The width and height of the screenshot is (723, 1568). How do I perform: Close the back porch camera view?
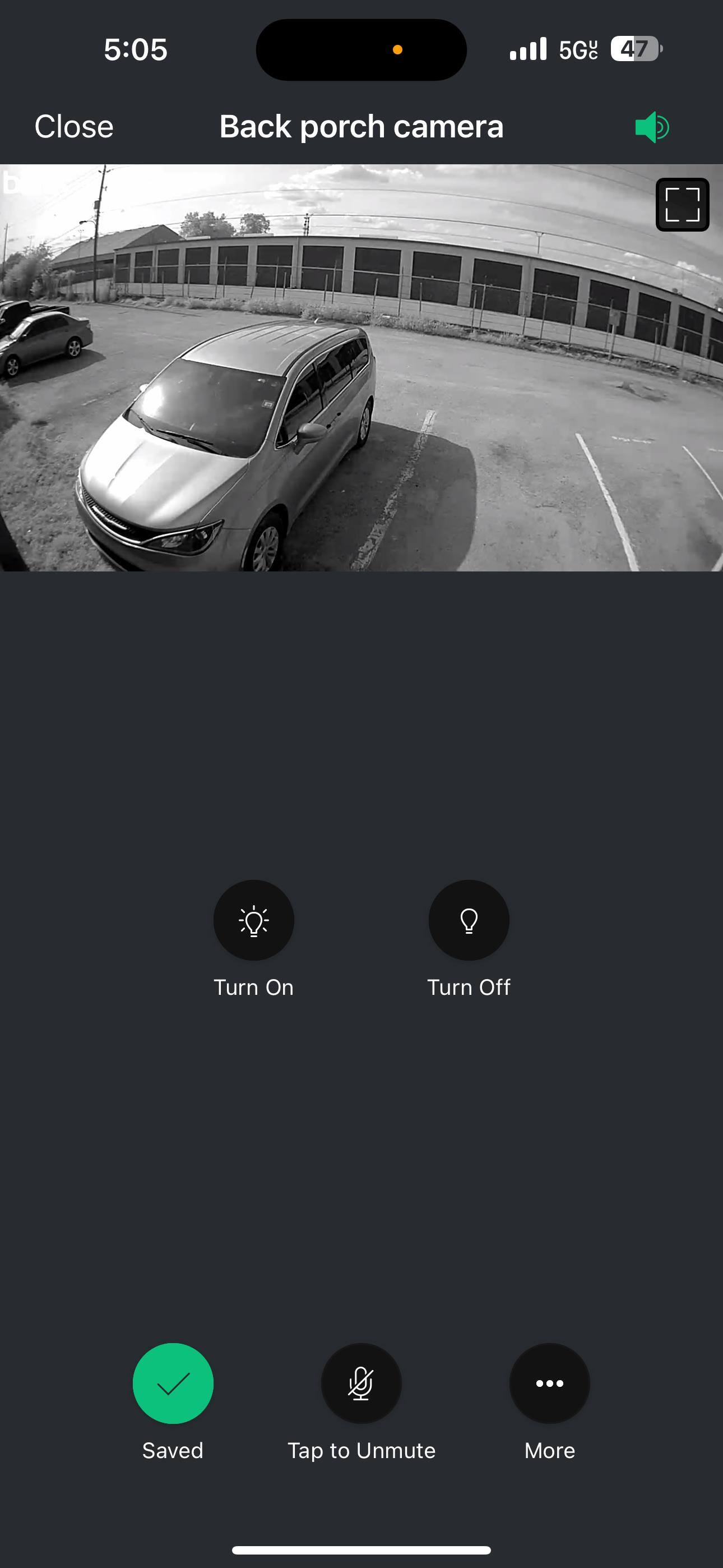pos(73,127)
